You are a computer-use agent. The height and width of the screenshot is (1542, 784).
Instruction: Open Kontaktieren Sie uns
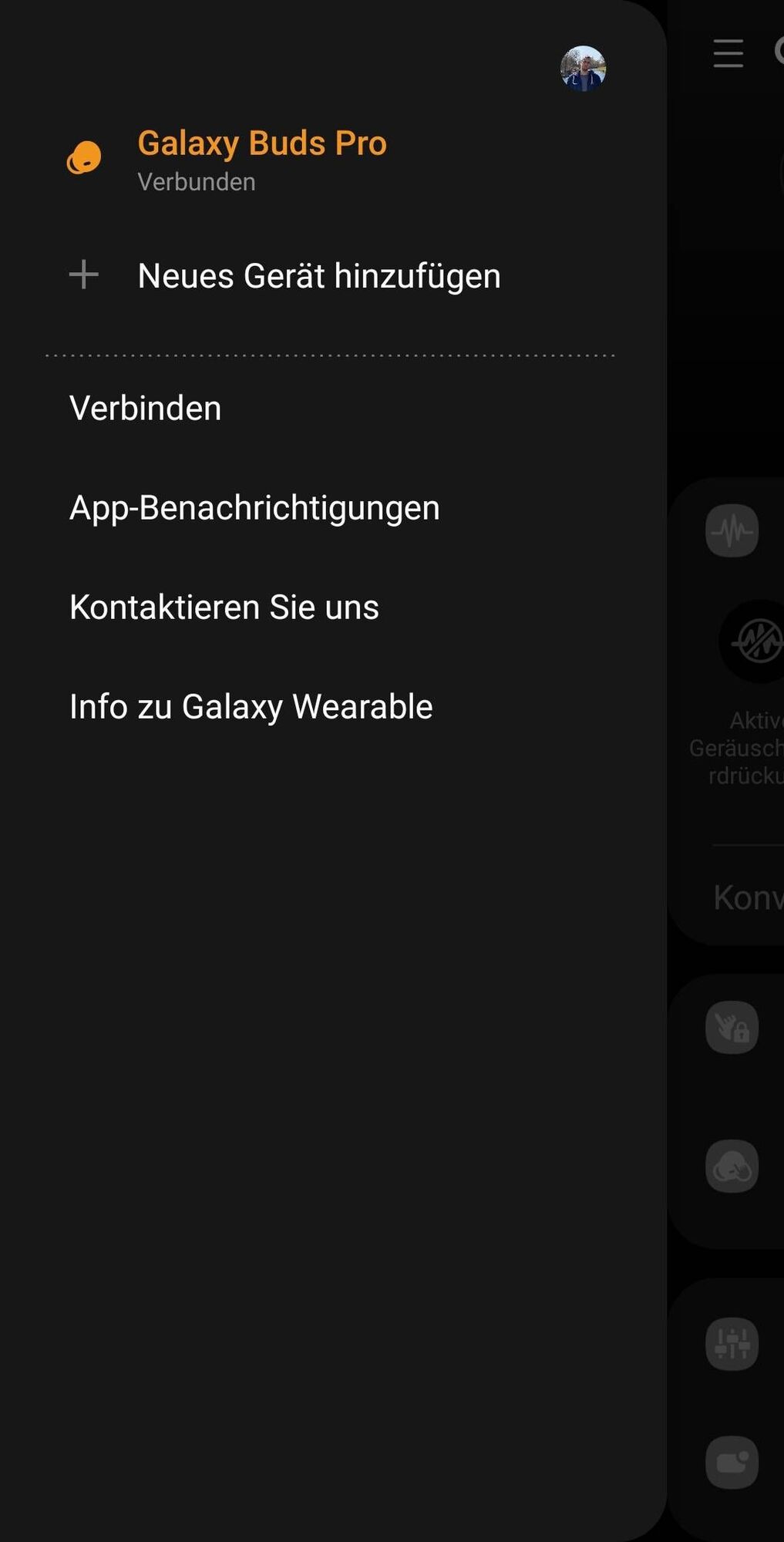(224, 608)
